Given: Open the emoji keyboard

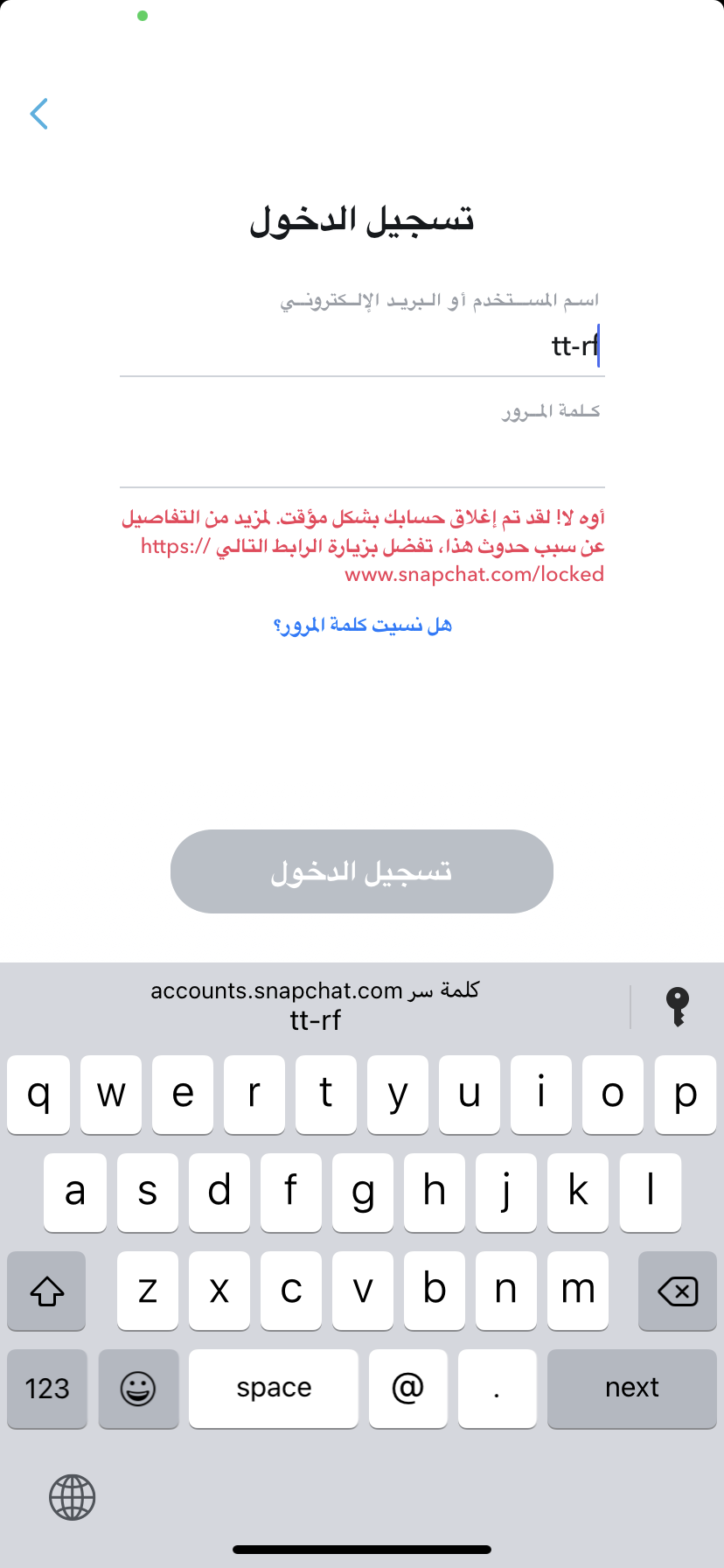Looking at the screenshot, I should point(138,1389).
